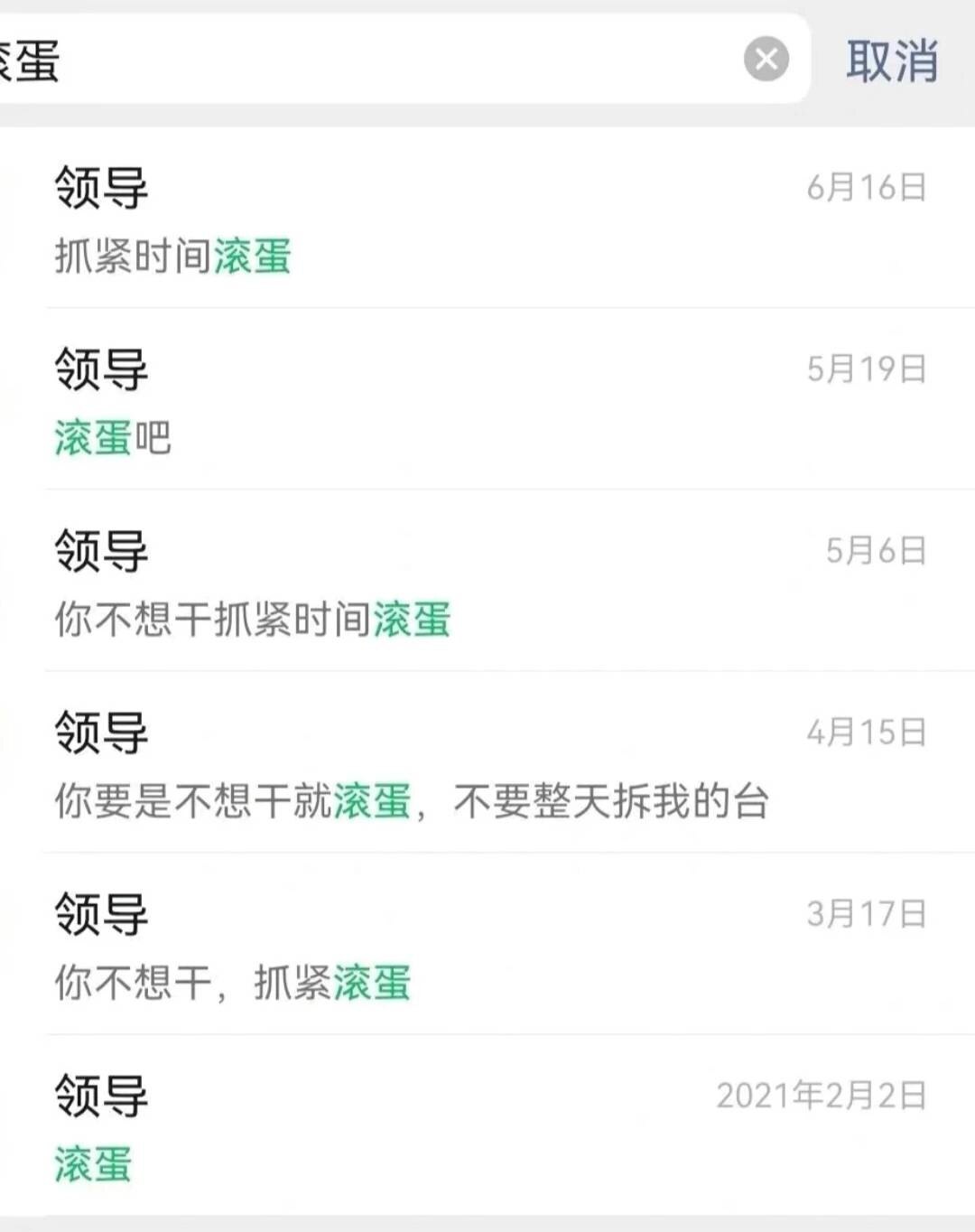Open the 5月19日 result 滚蛋吧

487,402
